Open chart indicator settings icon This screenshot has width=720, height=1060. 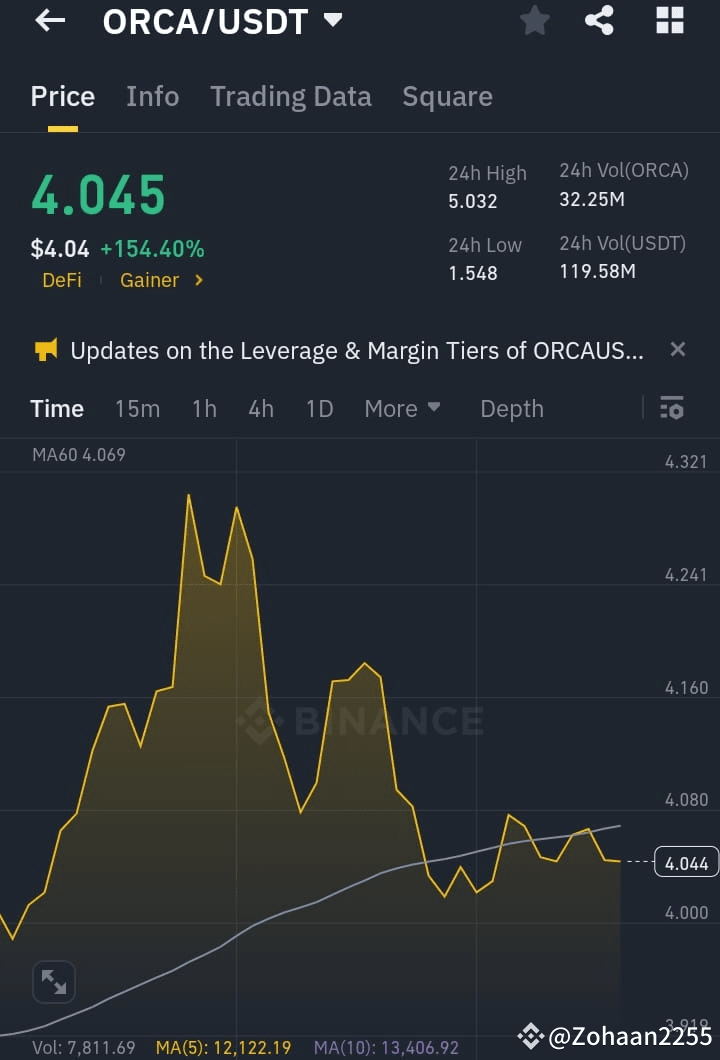[671, 408]
